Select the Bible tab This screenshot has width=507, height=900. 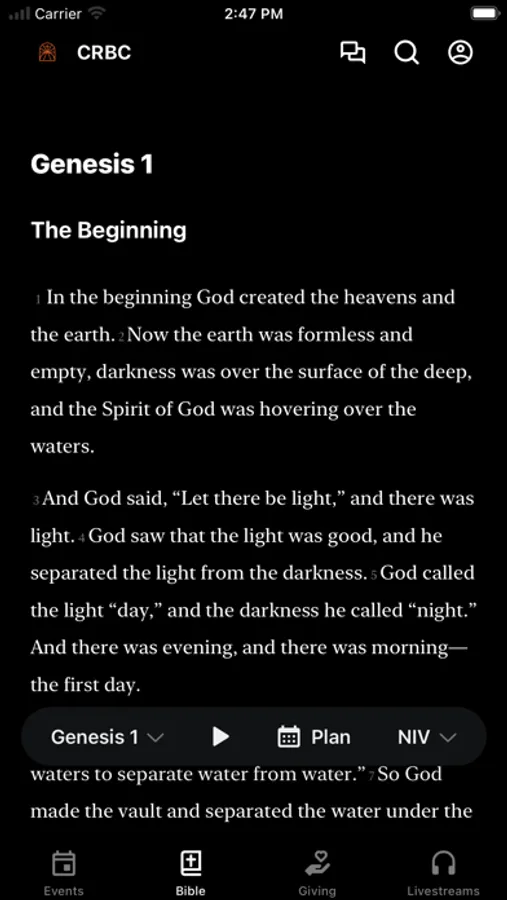click(191, 874)
